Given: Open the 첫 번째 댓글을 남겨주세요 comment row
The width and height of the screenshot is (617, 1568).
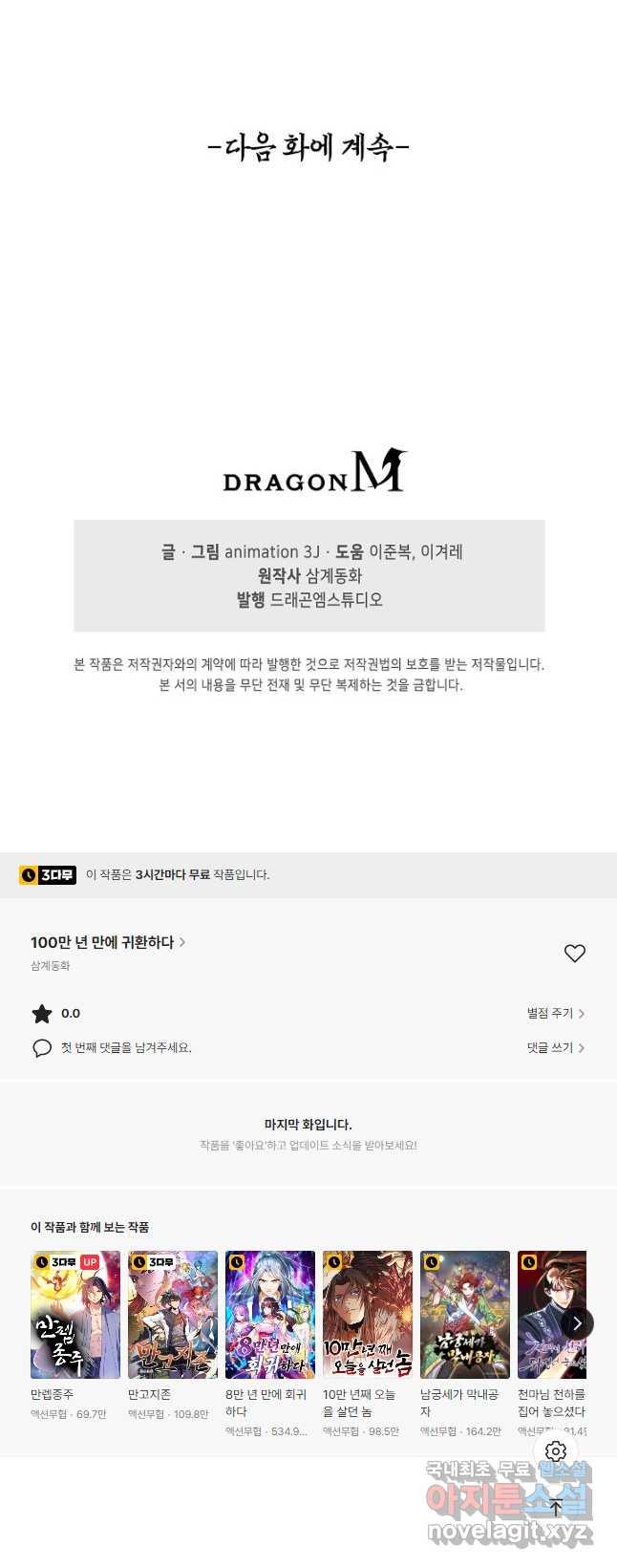Looking at the screenshot, I should [126, 1048].
